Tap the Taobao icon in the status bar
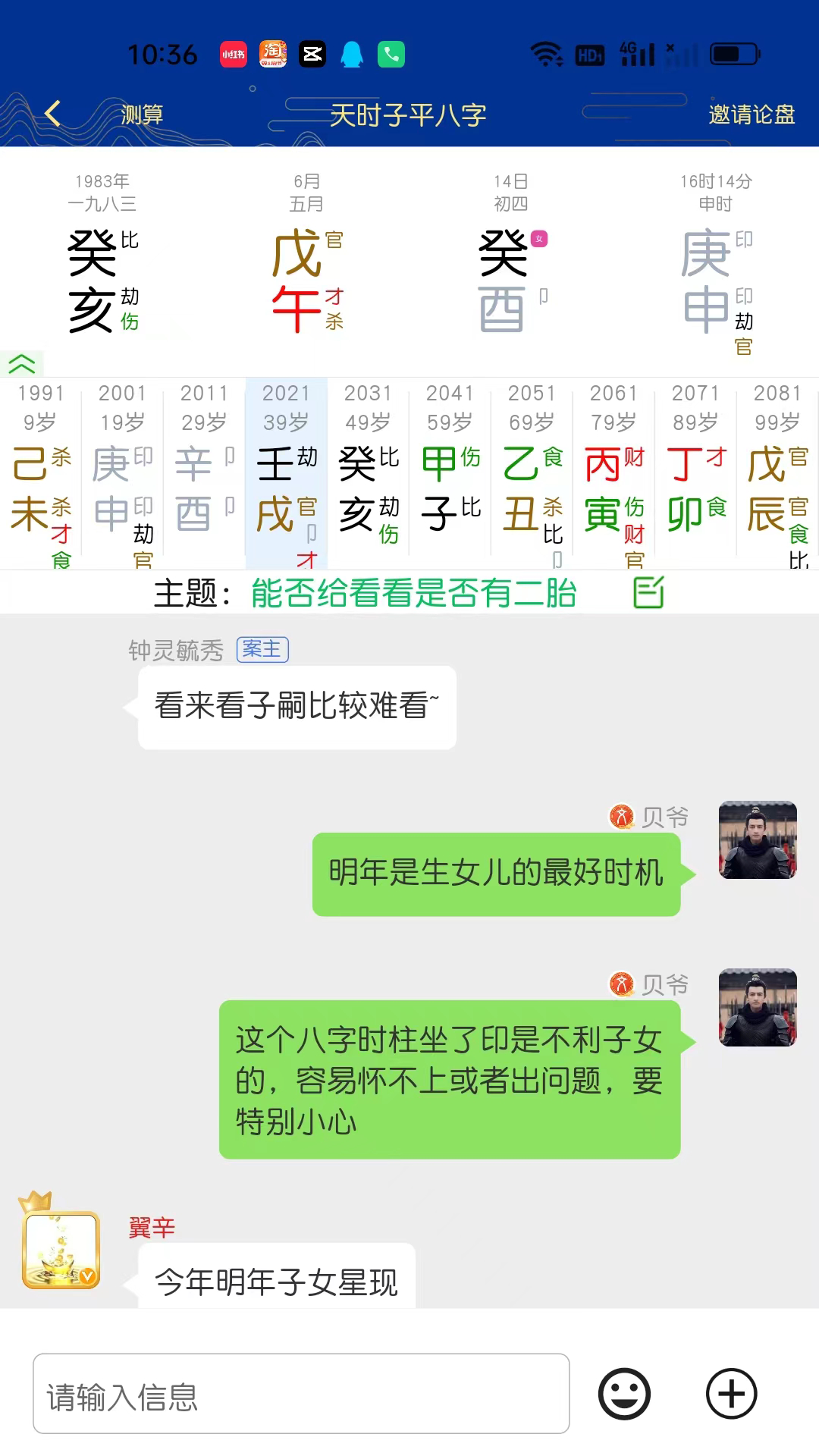Screen dimensions: 819x1456 coord(275,54)
